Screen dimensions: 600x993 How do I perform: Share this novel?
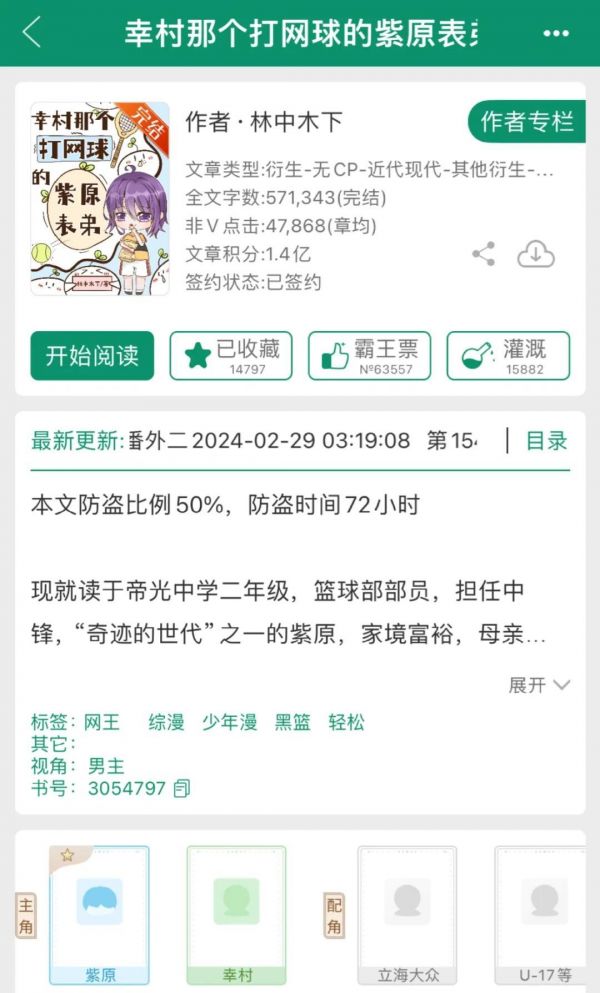coord(483,254)
